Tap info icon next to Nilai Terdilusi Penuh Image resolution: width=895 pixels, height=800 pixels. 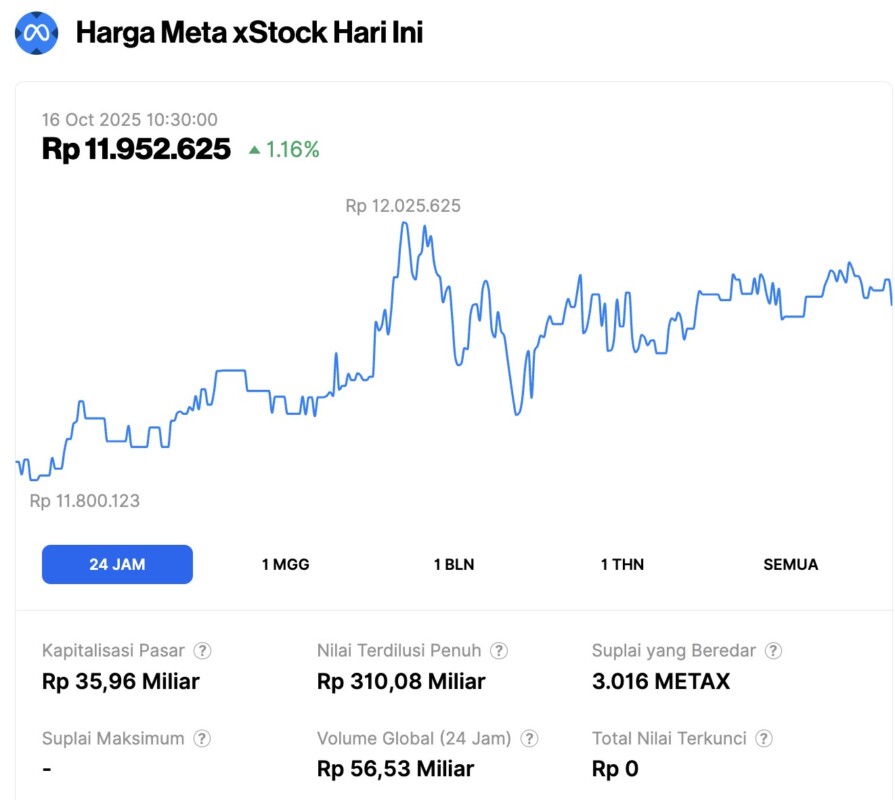click(x=499, y=651)
